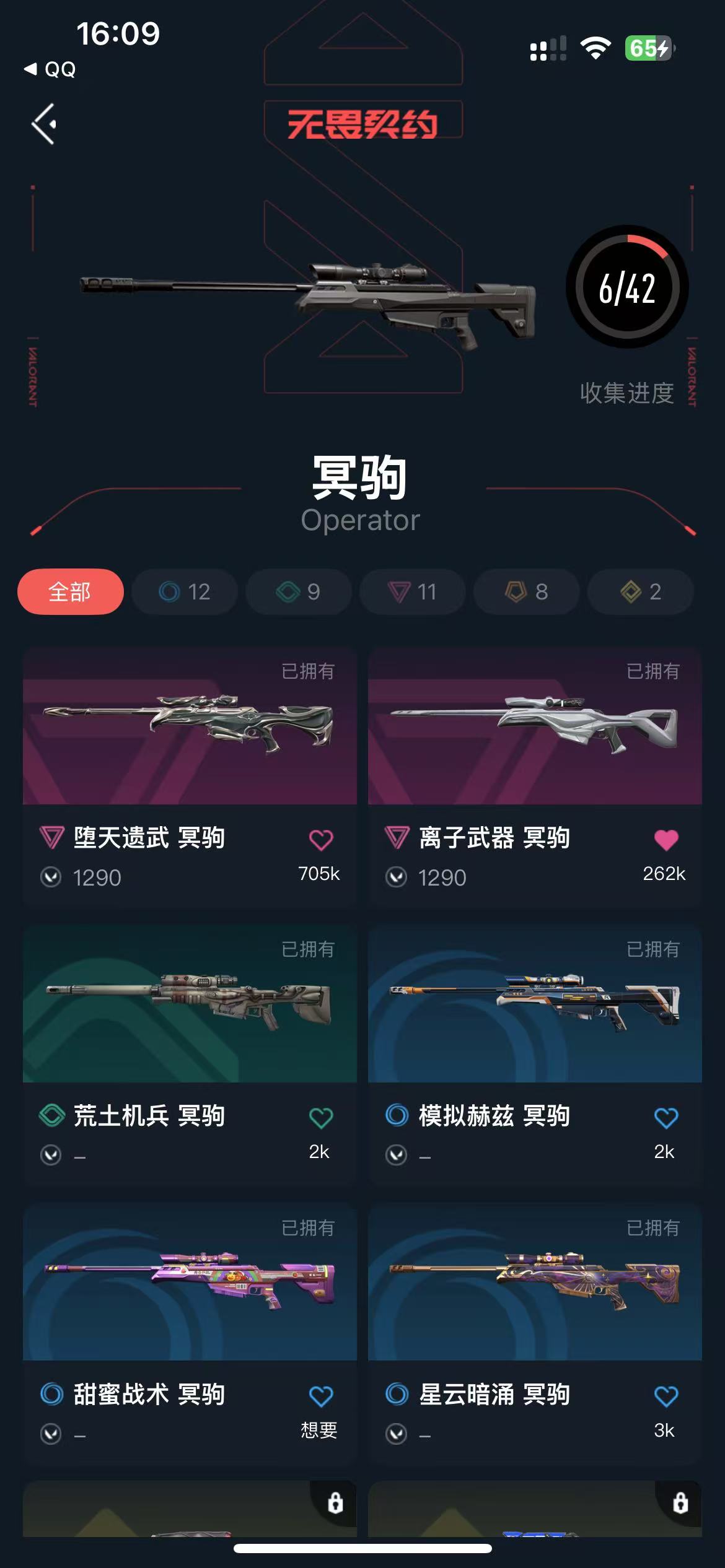Go back using the top-left arrow
The height and width of the screenshot is (1568, 725).
tap(44, 124)
